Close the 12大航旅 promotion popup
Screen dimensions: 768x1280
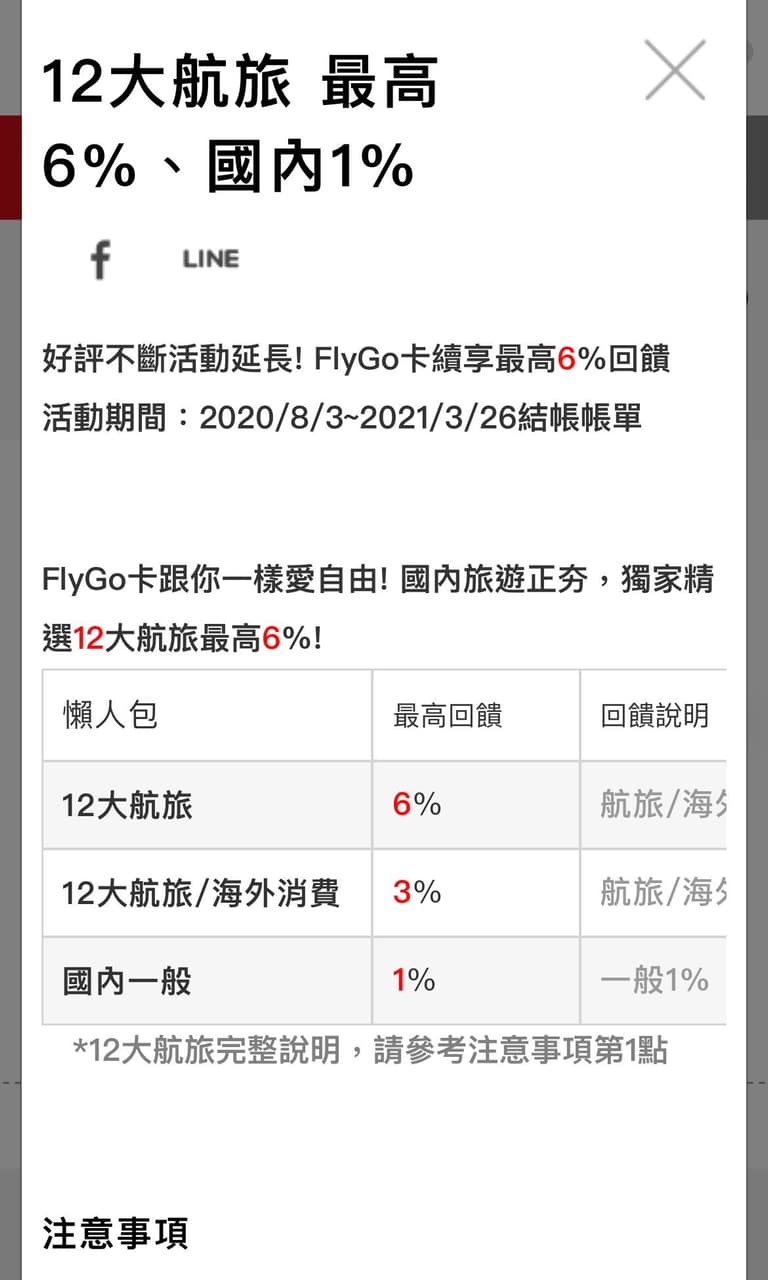pyautogui.click(x=675, y=70)
